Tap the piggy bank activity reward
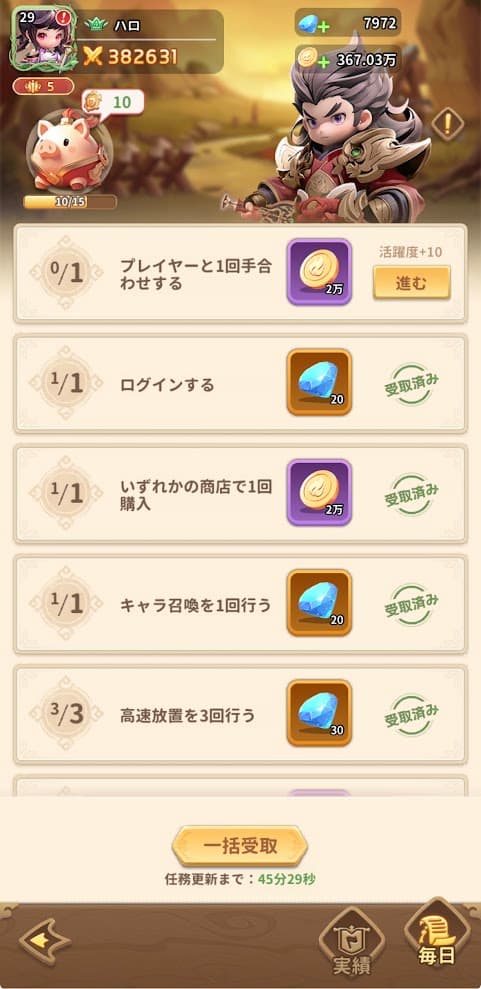481x989 pixels. (x=69, y=153)
